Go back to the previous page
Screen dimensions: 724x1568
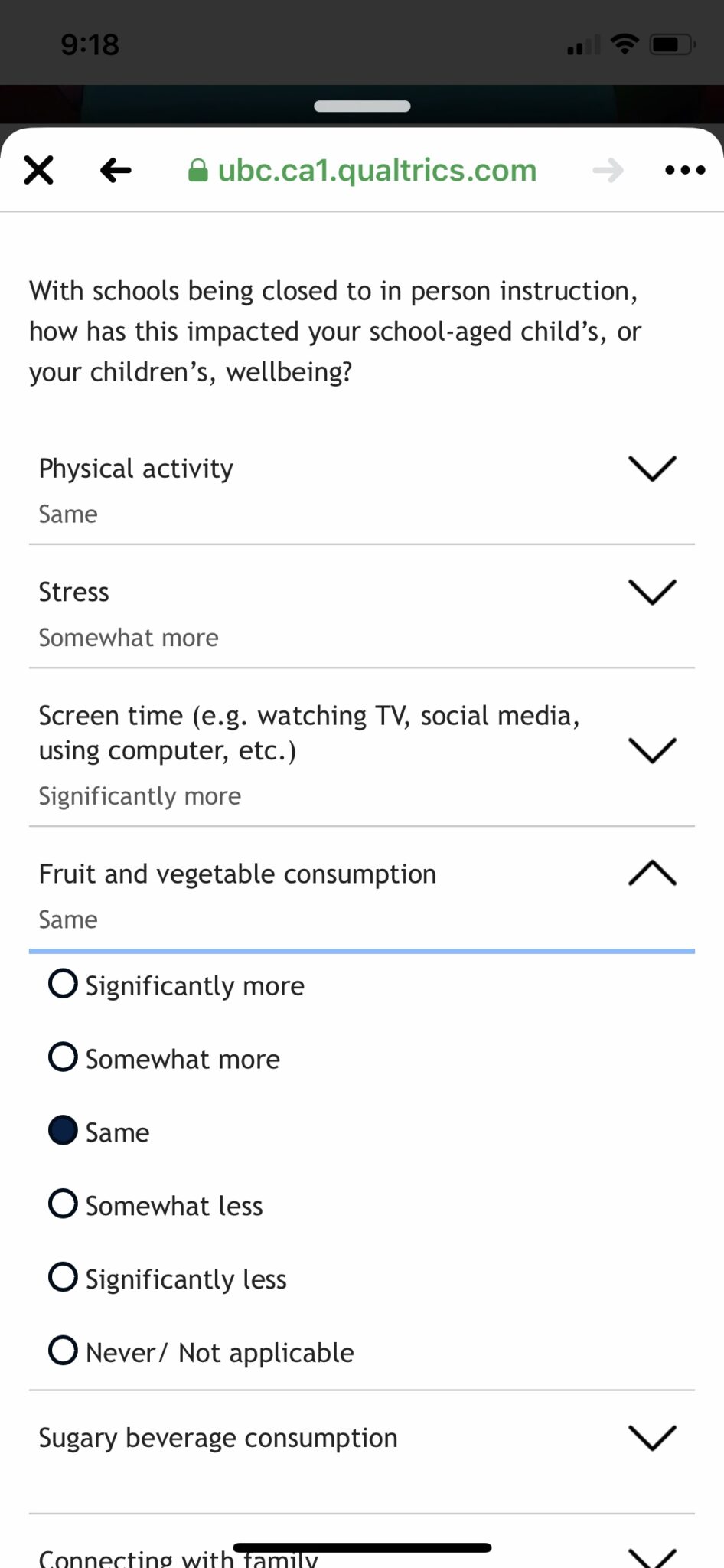116,170
